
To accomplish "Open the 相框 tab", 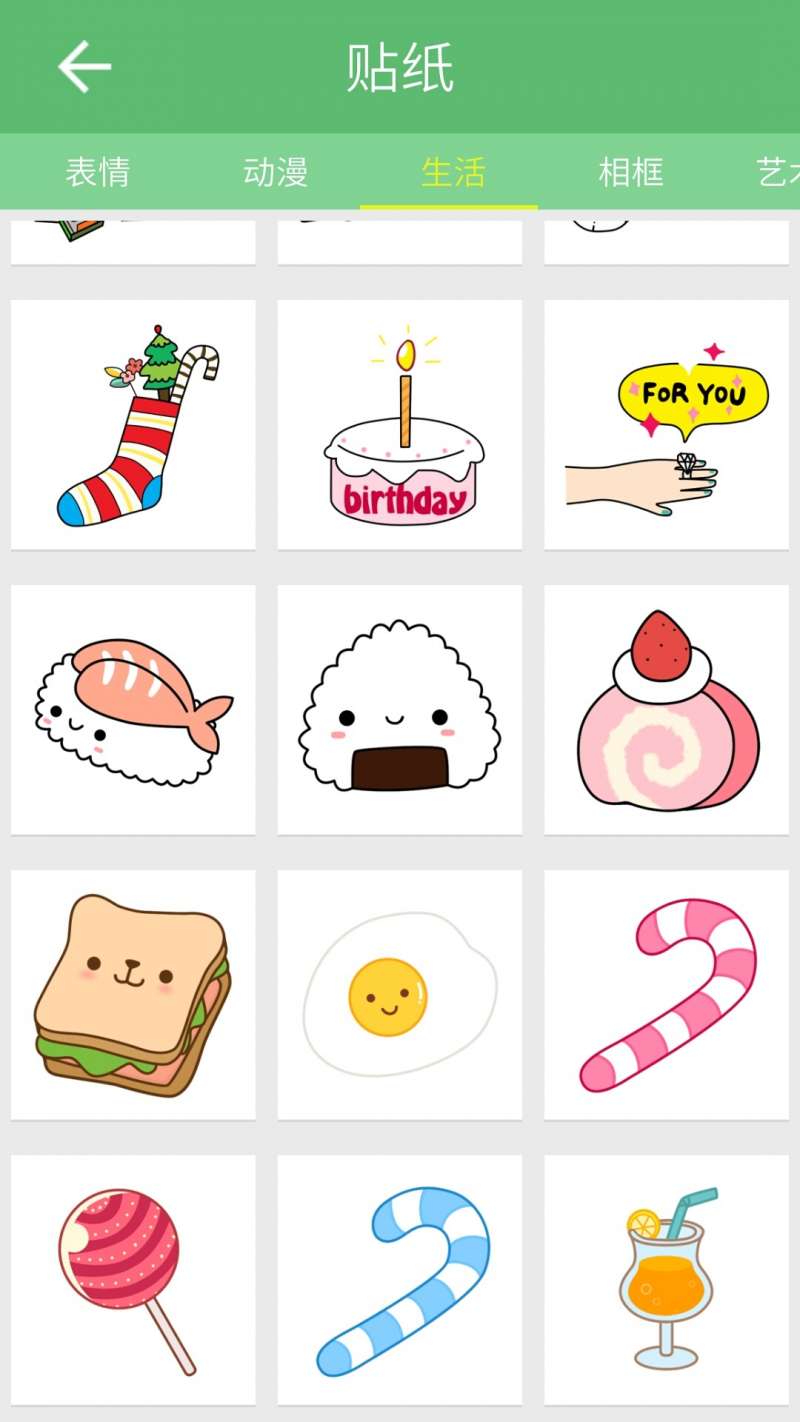I will [631, 172].
